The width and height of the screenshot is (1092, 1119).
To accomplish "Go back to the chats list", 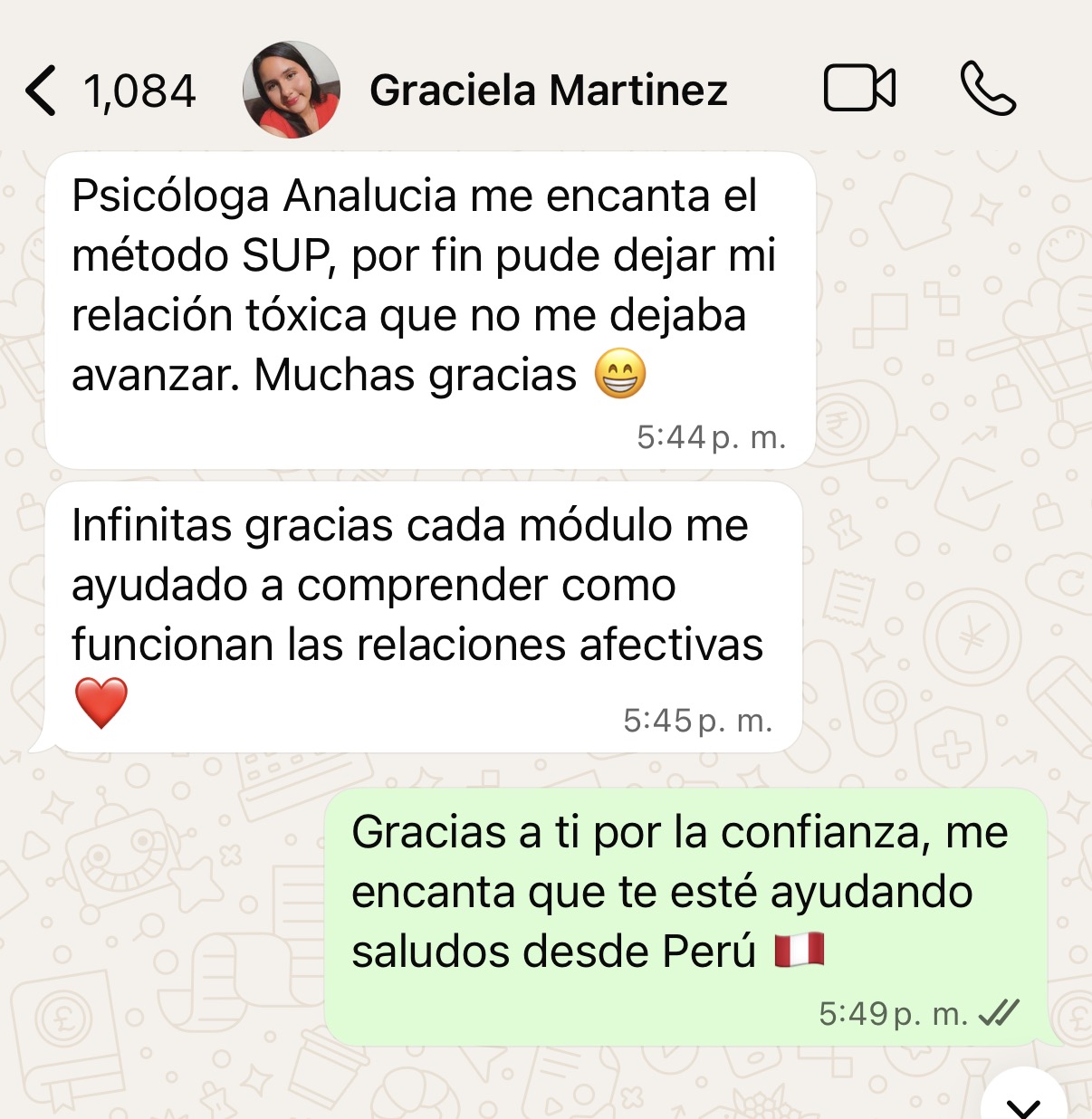I will (43, 91).
